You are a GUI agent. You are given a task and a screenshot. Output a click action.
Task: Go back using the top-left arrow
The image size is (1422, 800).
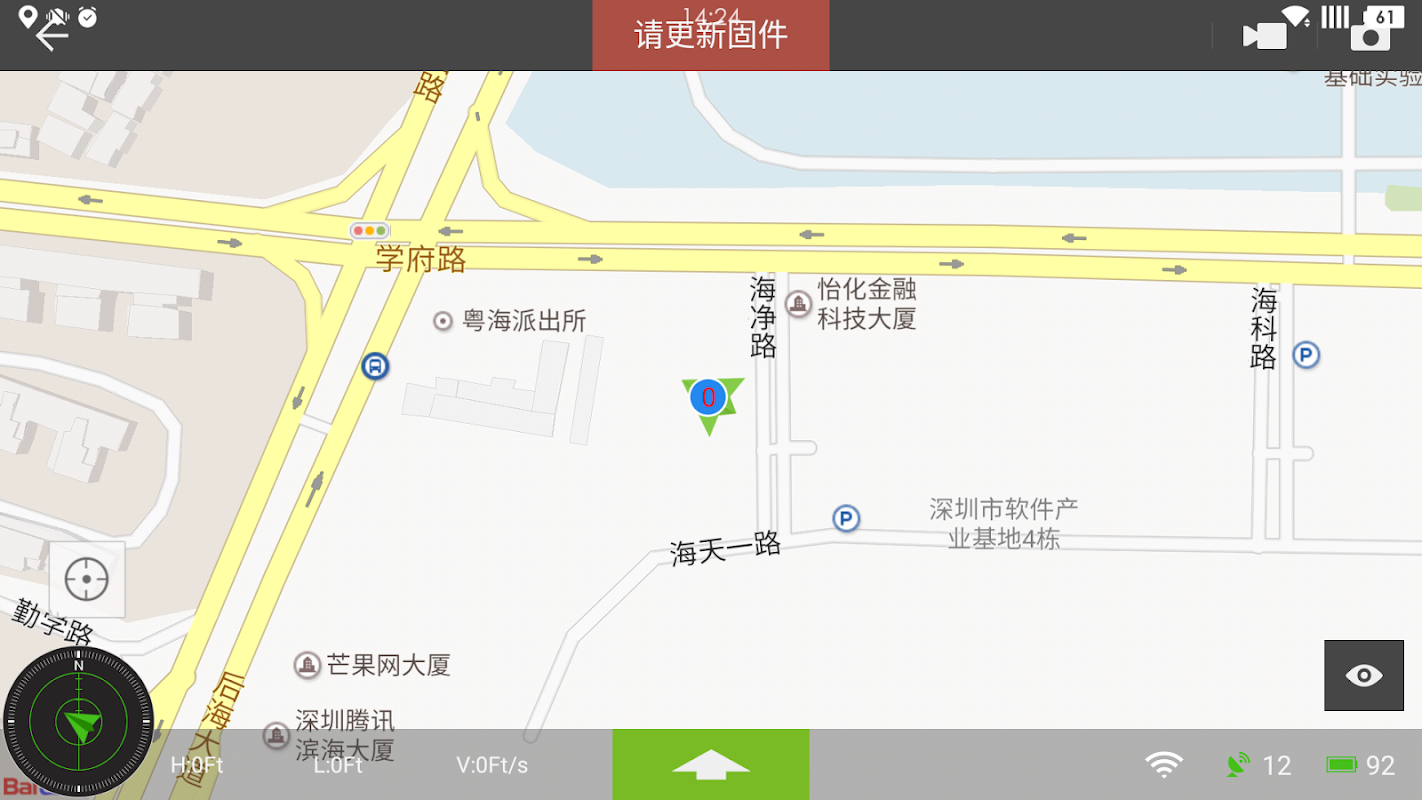52,36
